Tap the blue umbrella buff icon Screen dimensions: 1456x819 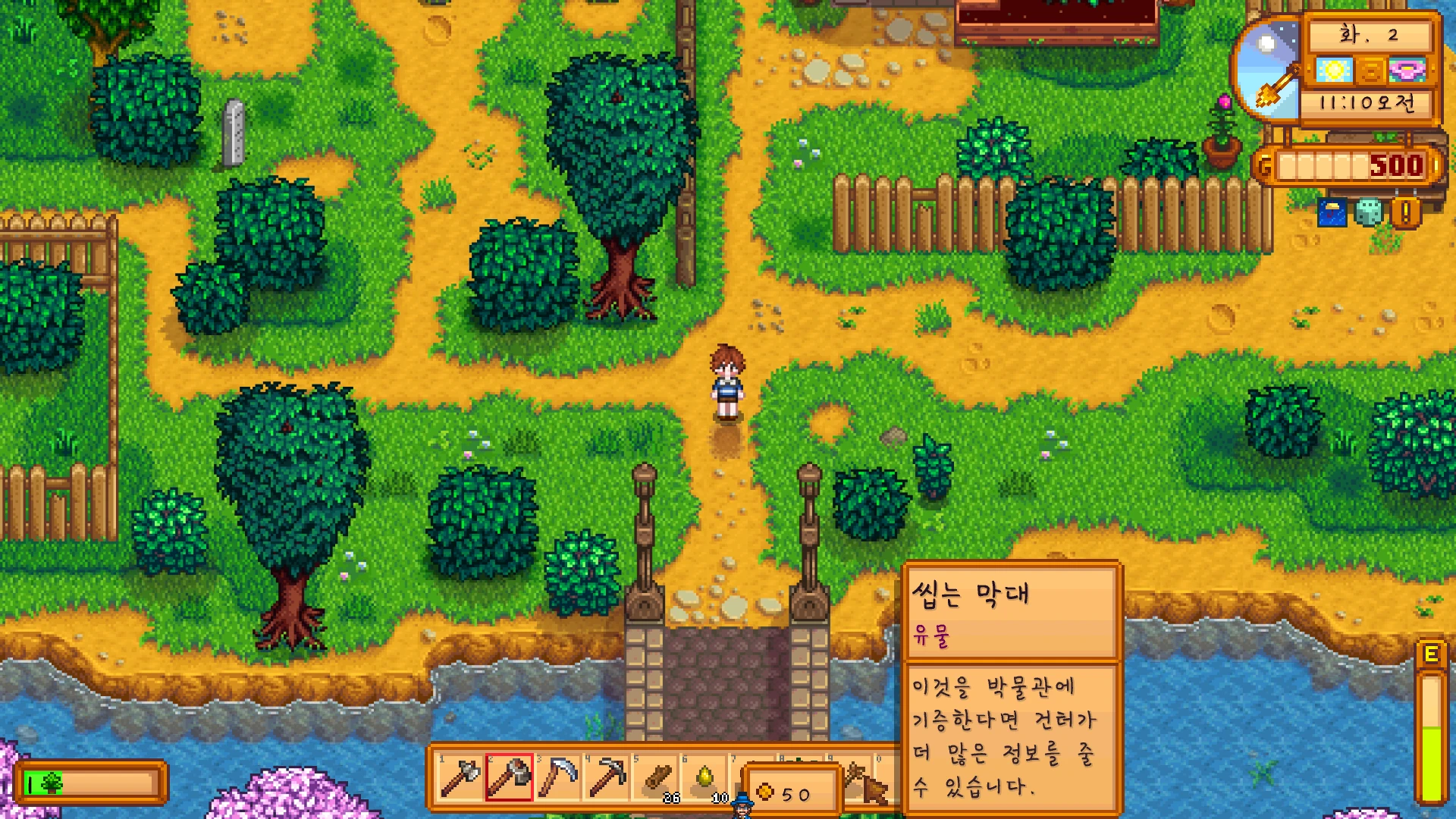1332,213
